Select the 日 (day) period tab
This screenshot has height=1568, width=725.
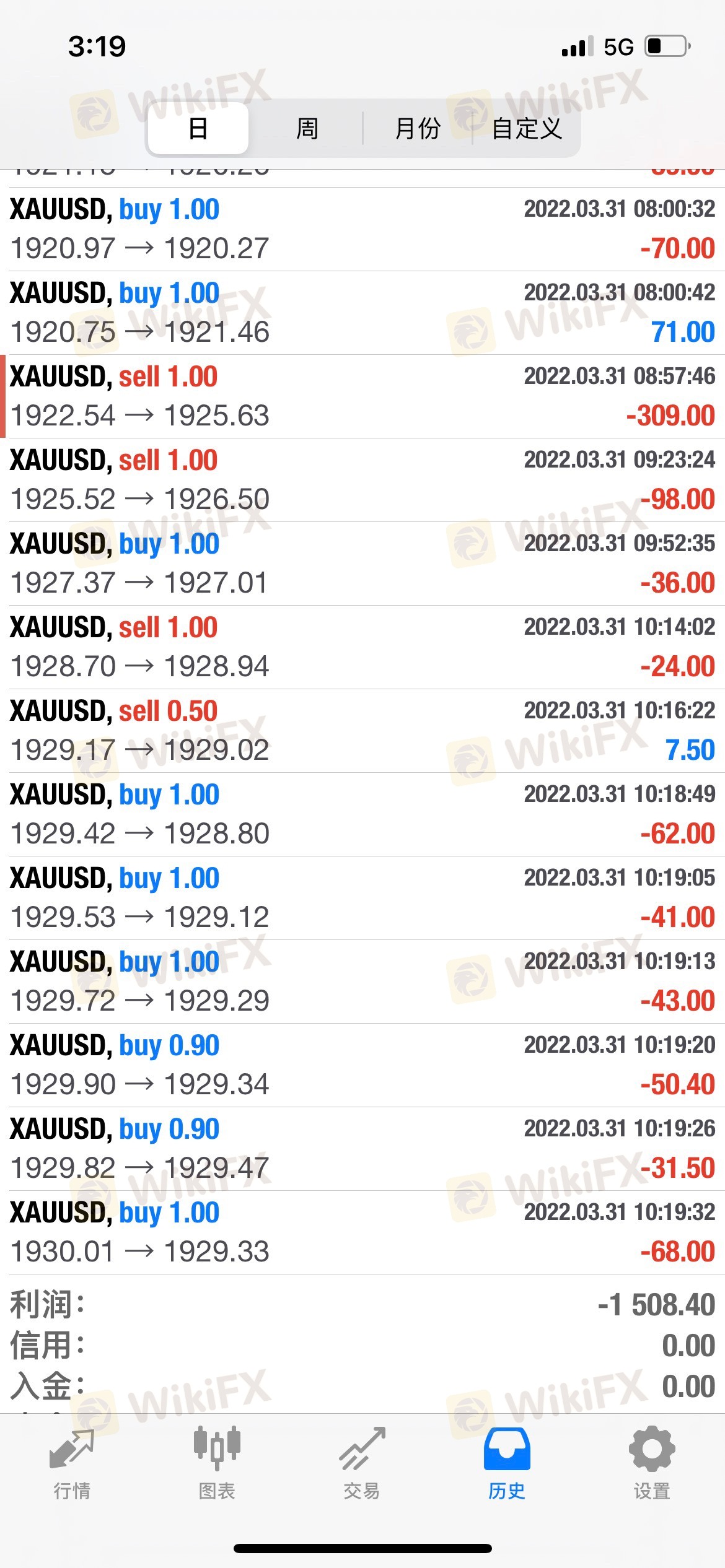198,128
